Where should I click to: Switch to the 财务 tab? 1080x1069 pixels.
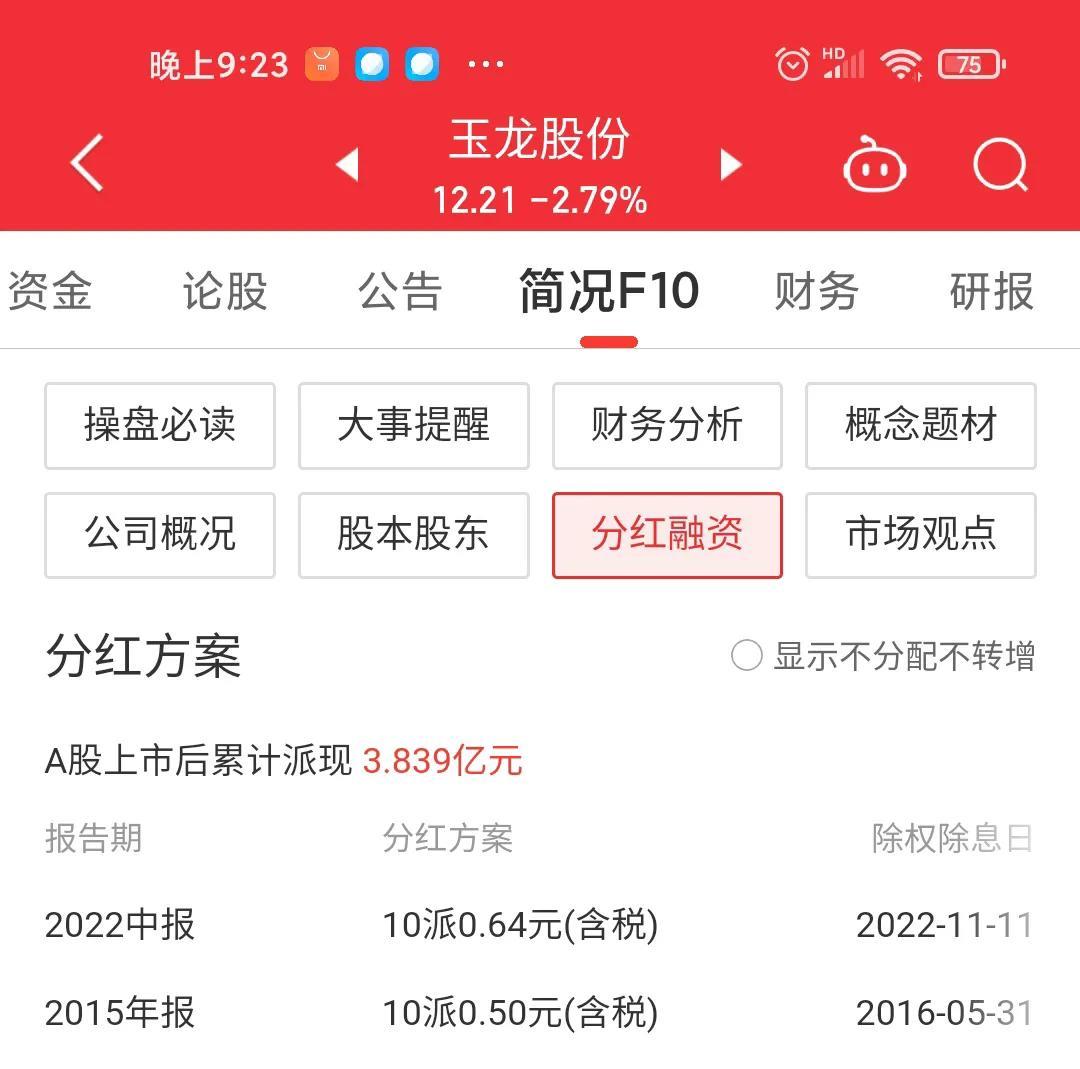pos(816,292)
